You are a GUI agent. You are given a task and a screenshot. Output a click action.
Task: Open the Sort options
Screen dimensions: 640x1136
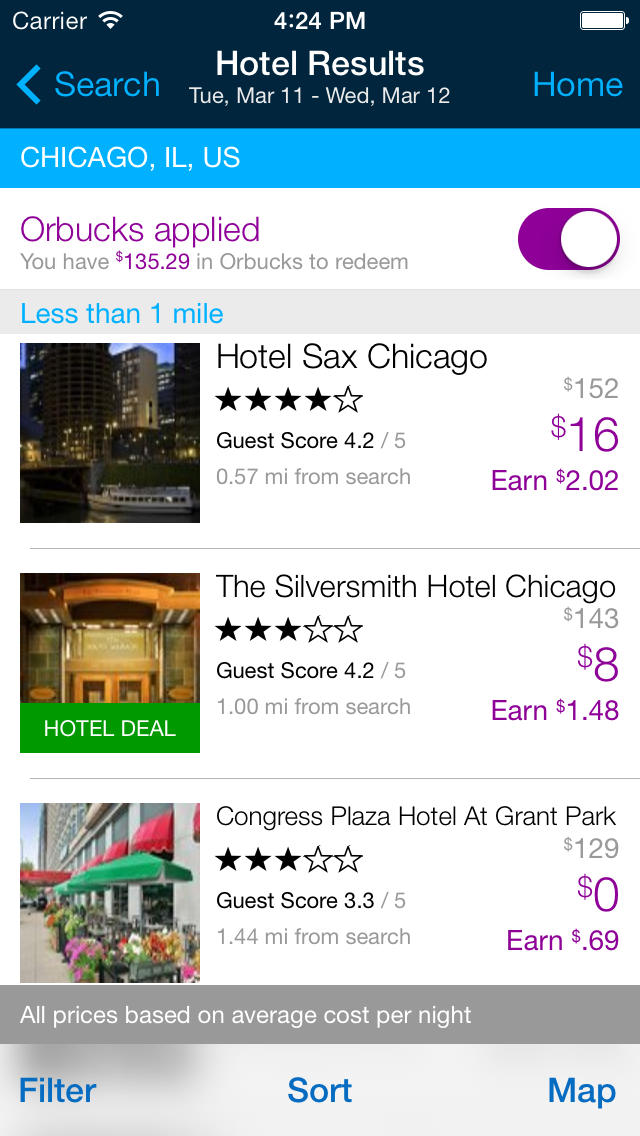[320, 1090]
